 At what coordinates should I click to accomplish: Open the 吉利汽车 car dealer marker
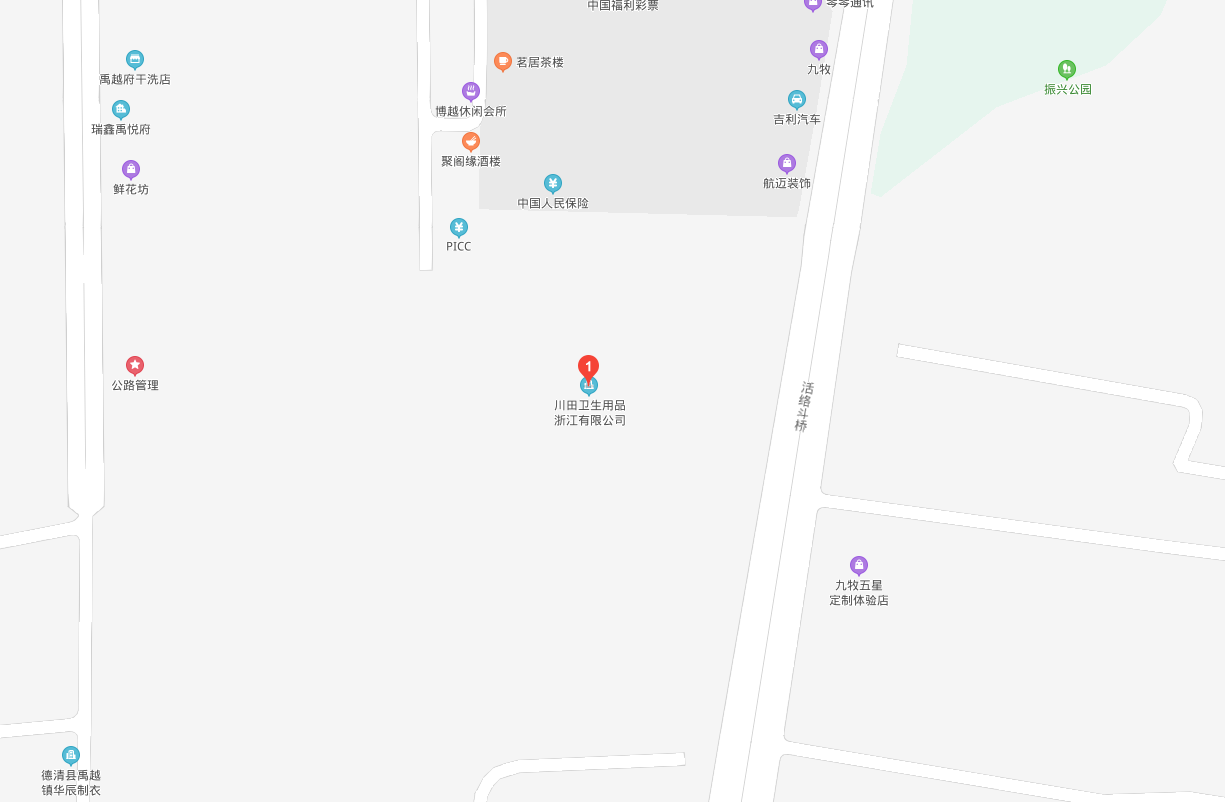[797, 99]
